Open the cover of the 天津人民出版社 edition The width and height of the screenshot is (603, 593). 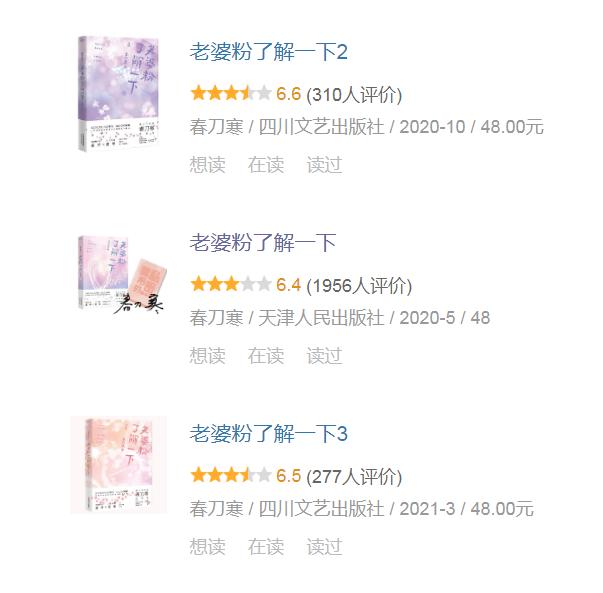pos(122,275)
